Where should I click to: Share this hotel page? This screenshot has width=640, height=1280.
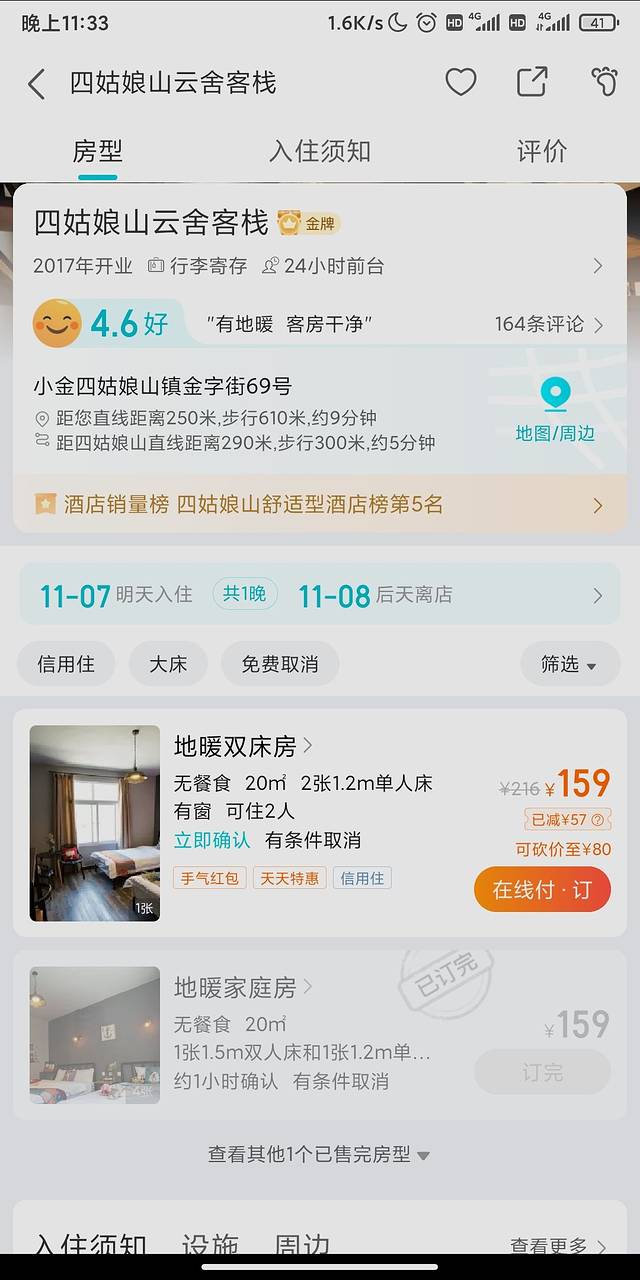tap(532, 82)
